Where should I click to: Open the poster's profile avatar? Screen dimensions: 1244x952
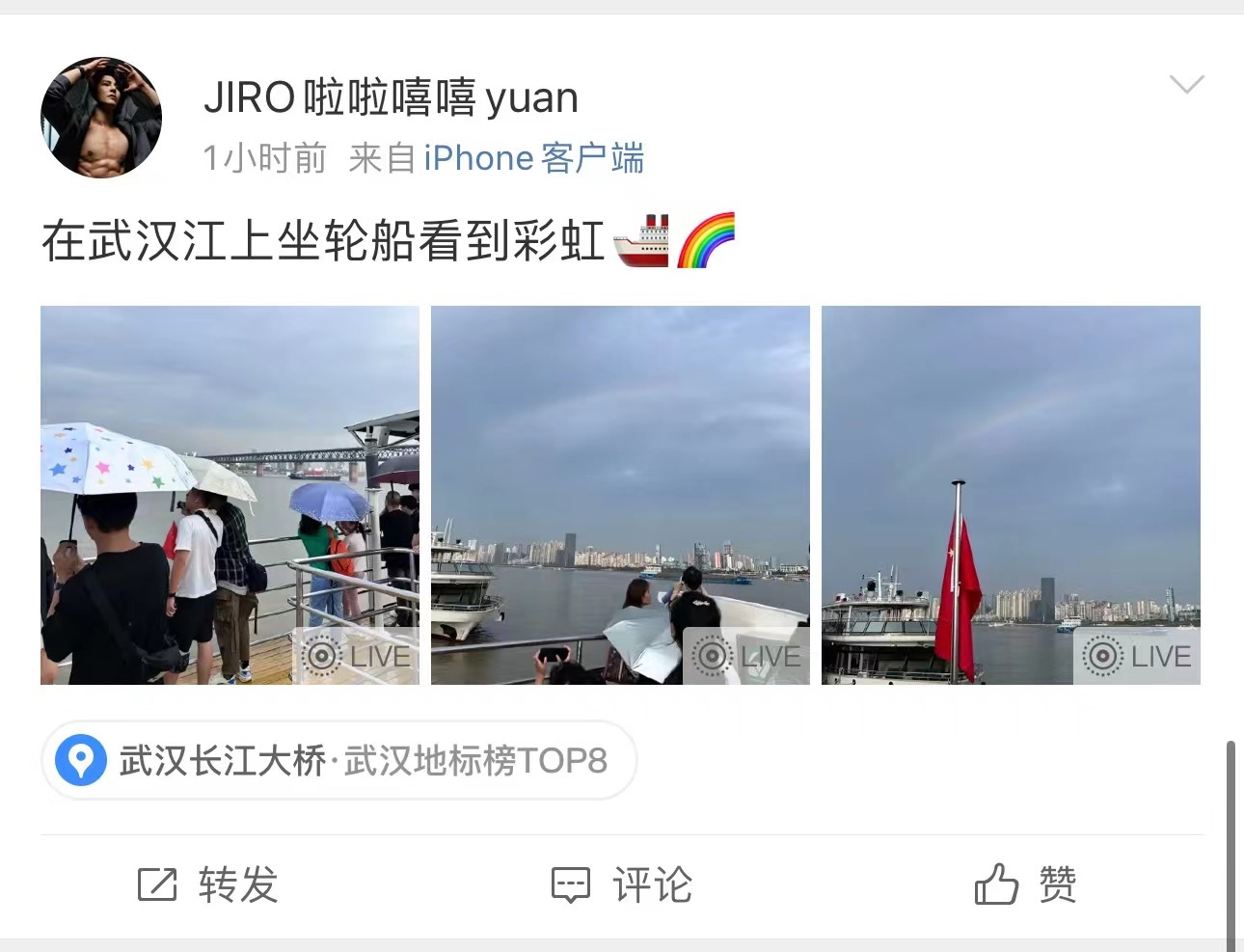click(101, 118)
